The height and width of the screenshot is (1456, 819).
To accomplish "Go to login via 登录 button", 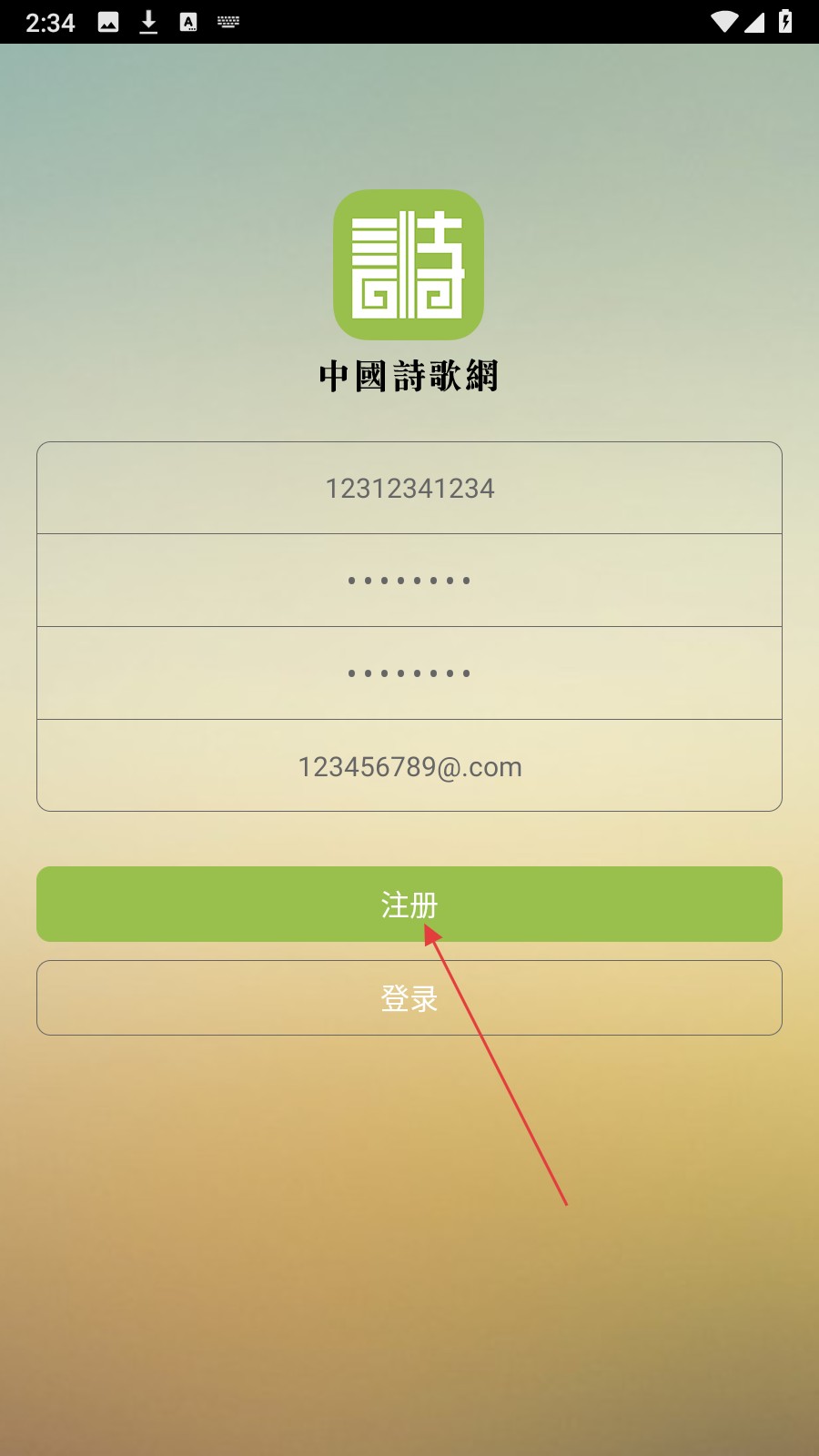I will point(409,998).
